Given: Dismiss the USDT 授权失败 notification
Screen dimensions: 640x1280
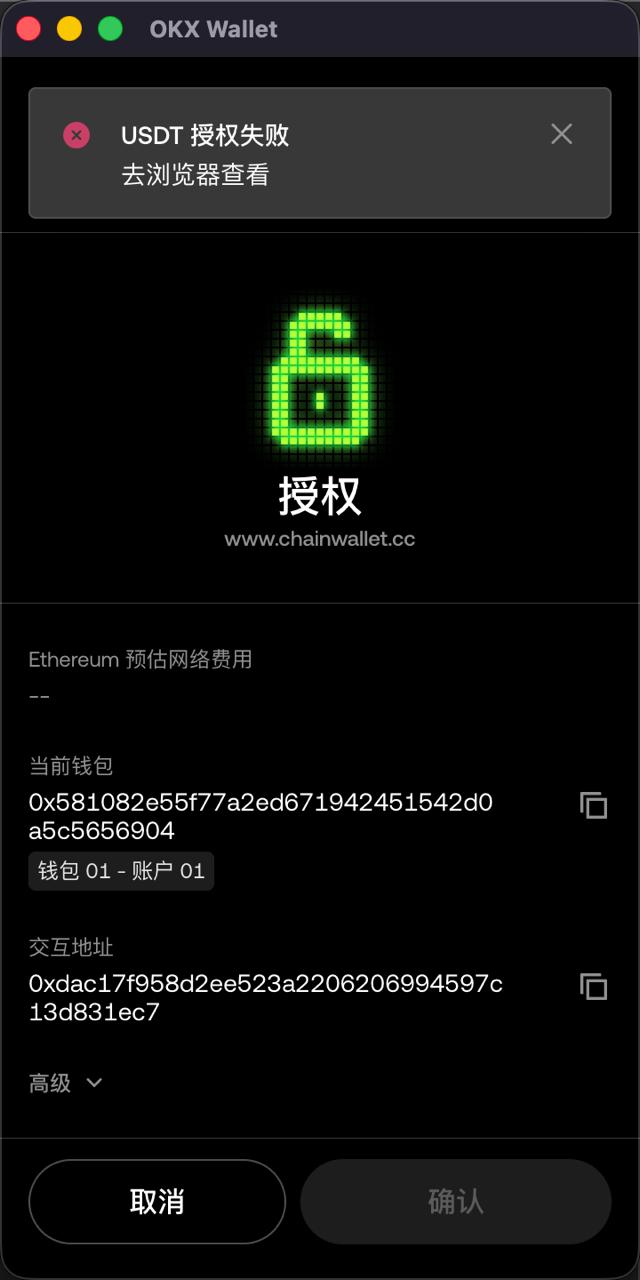Looking at the screenshot, I should (x=562, y=134).
